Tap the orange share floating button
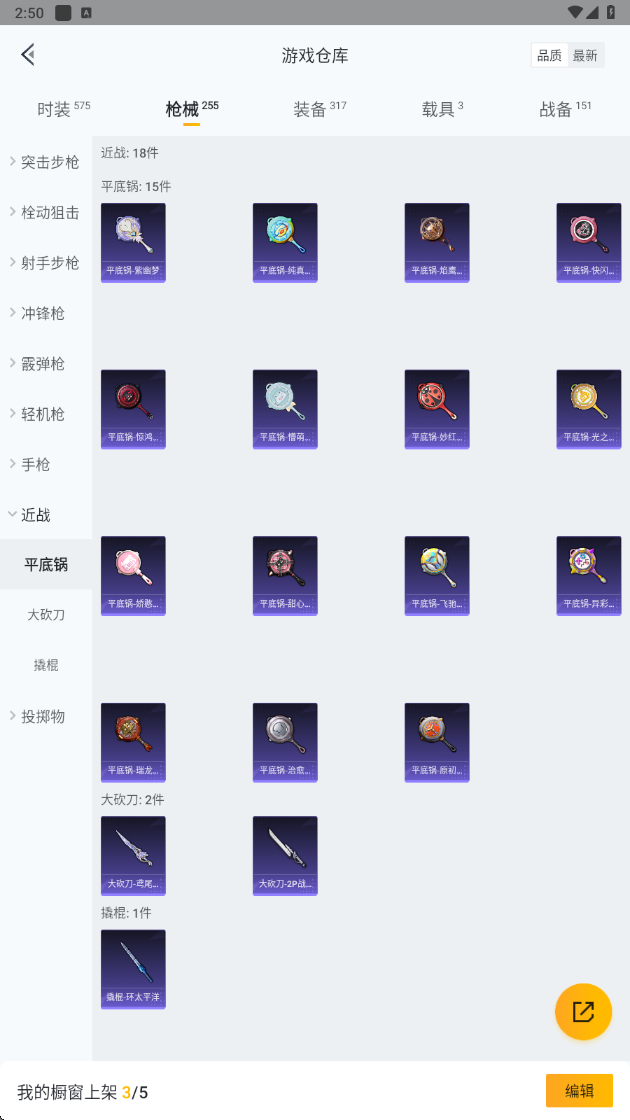Image resolution: width=630 pixels, height=1120 pixels. click(583, 1011)
